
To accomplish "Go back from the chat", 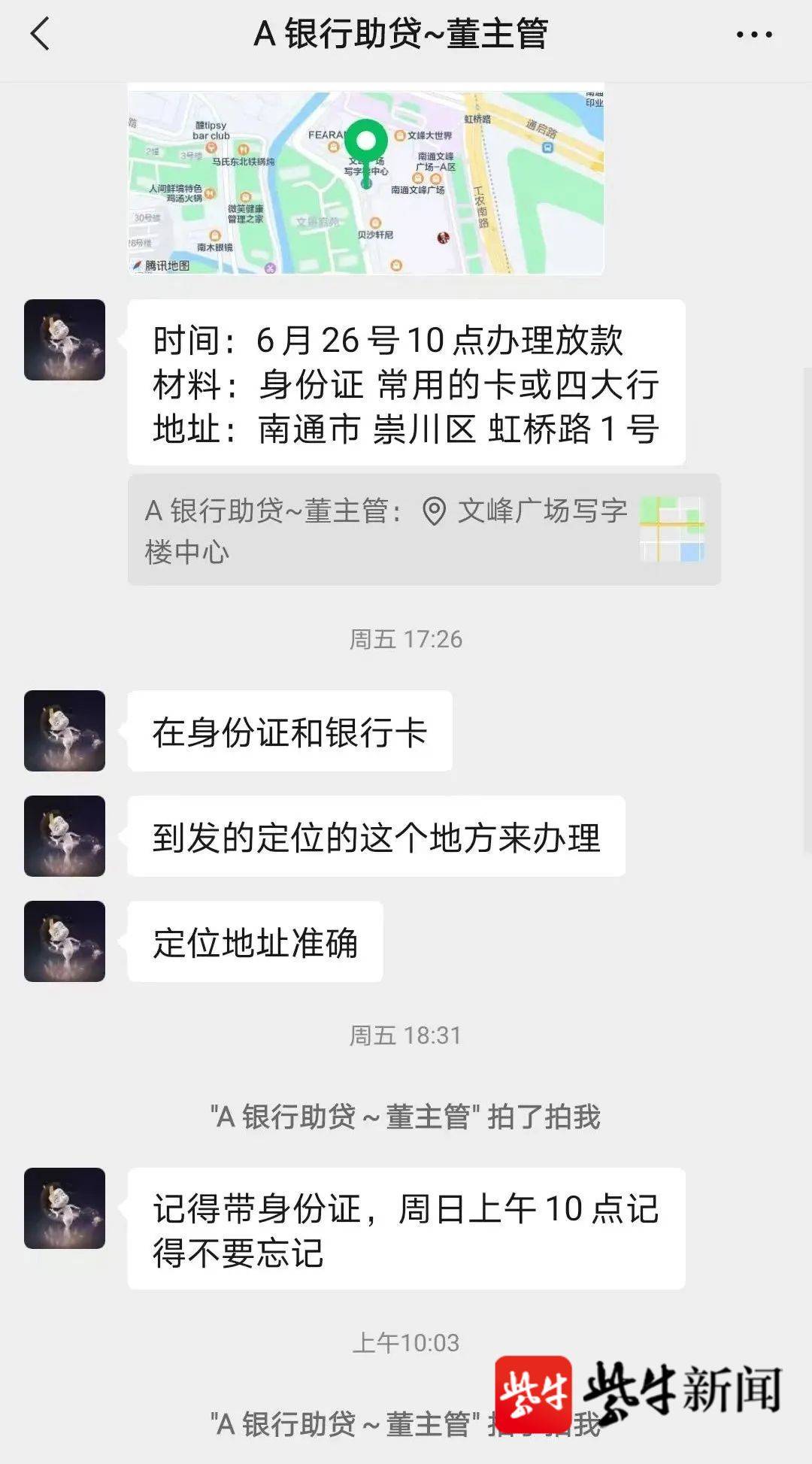I will coord(40,35).
